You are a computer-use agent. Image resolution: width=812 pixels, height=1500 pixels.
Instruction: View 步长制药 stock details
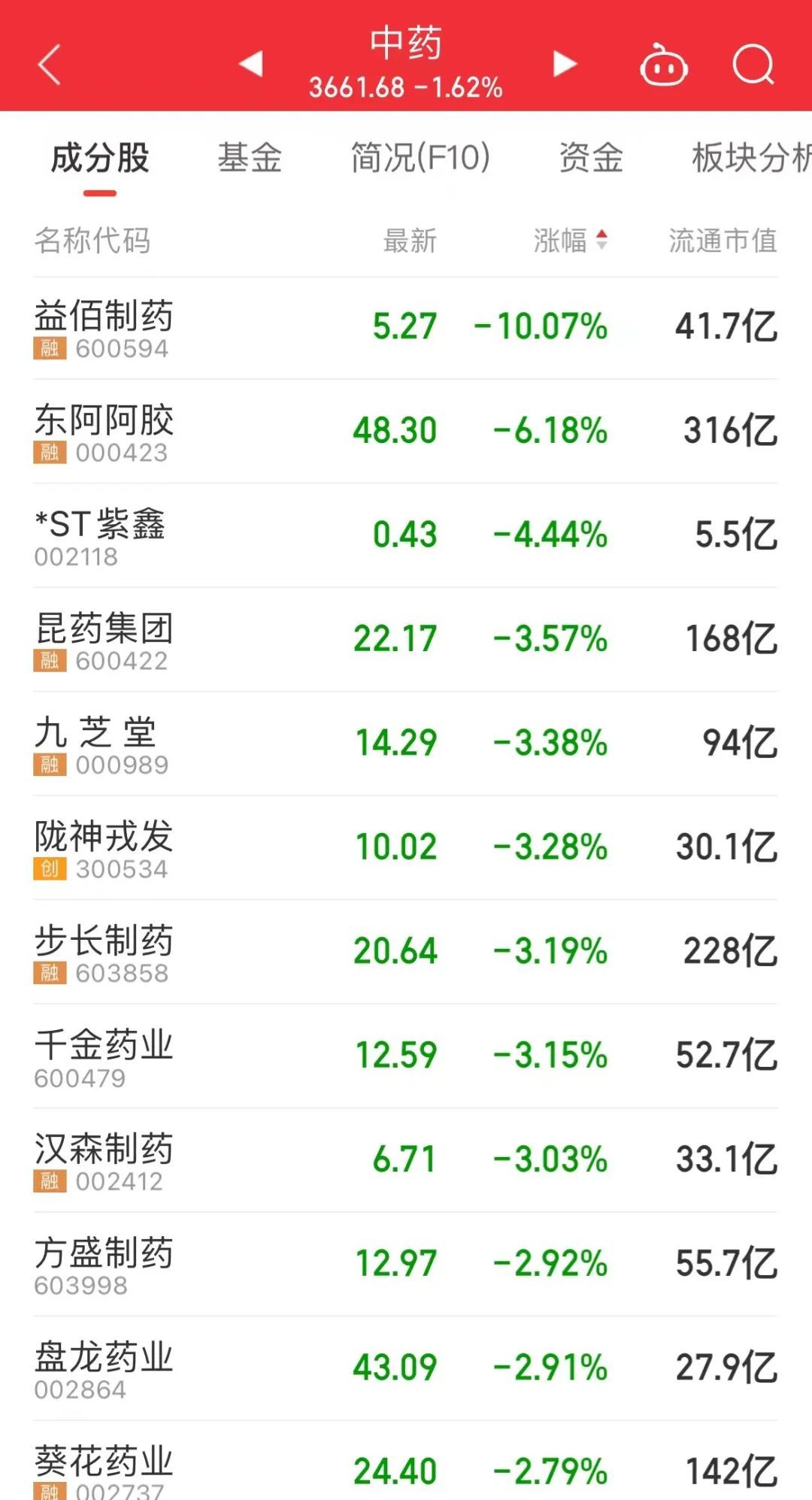click(x=406, y=953)
